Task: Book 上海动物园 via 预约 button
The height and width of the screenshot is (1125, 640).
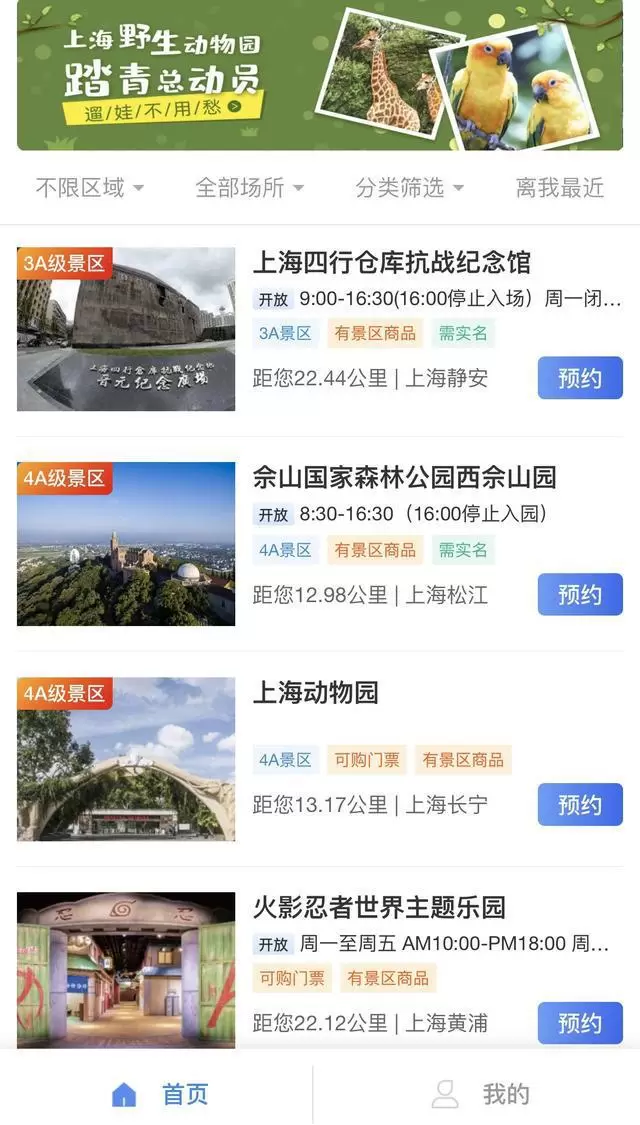Action: [580, 804]
